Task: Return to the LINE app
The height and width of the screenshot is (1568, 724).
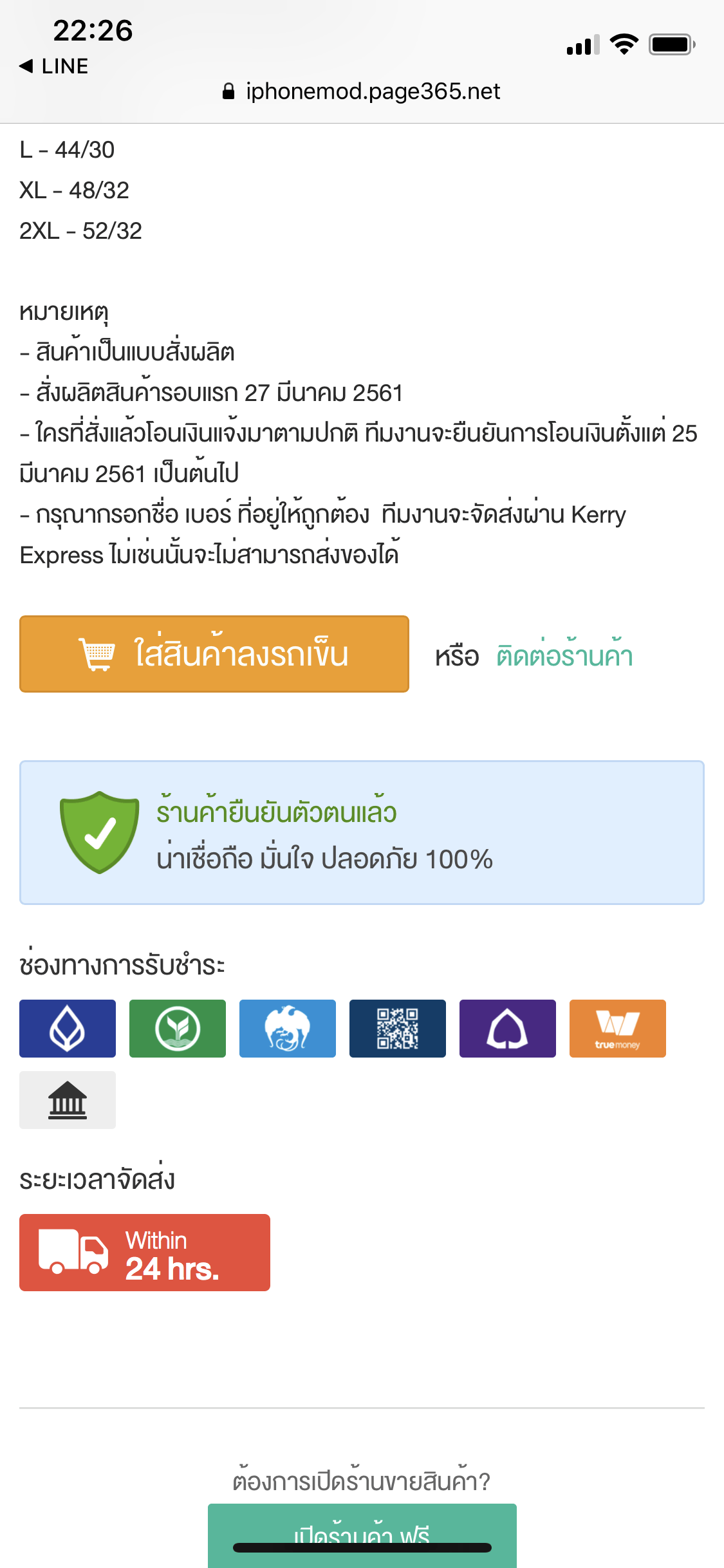Action: [54, 66]
